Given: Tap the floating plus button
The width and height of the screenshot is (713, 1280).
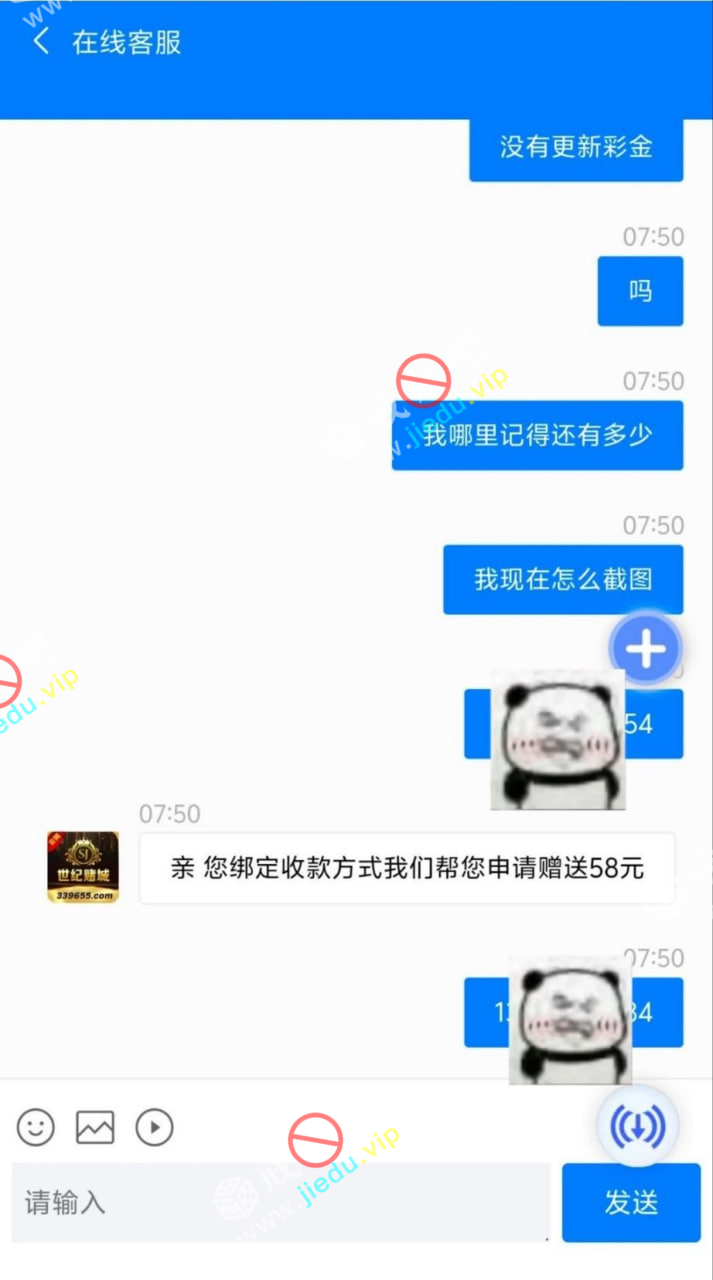Looking at the screenshot, I should (x=646, y=650).
